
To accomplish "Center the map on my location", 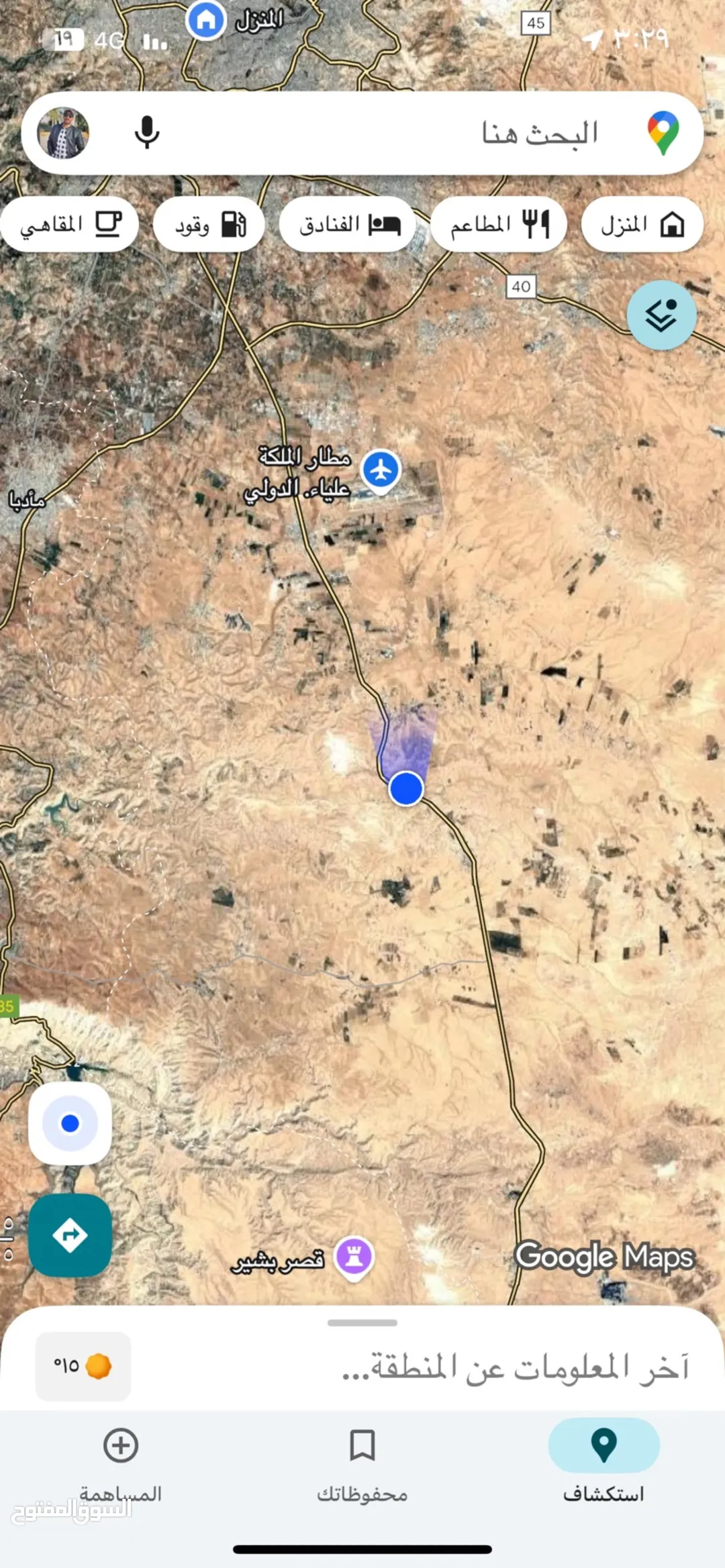I will pyautogui.click(x=70, y=1123).
